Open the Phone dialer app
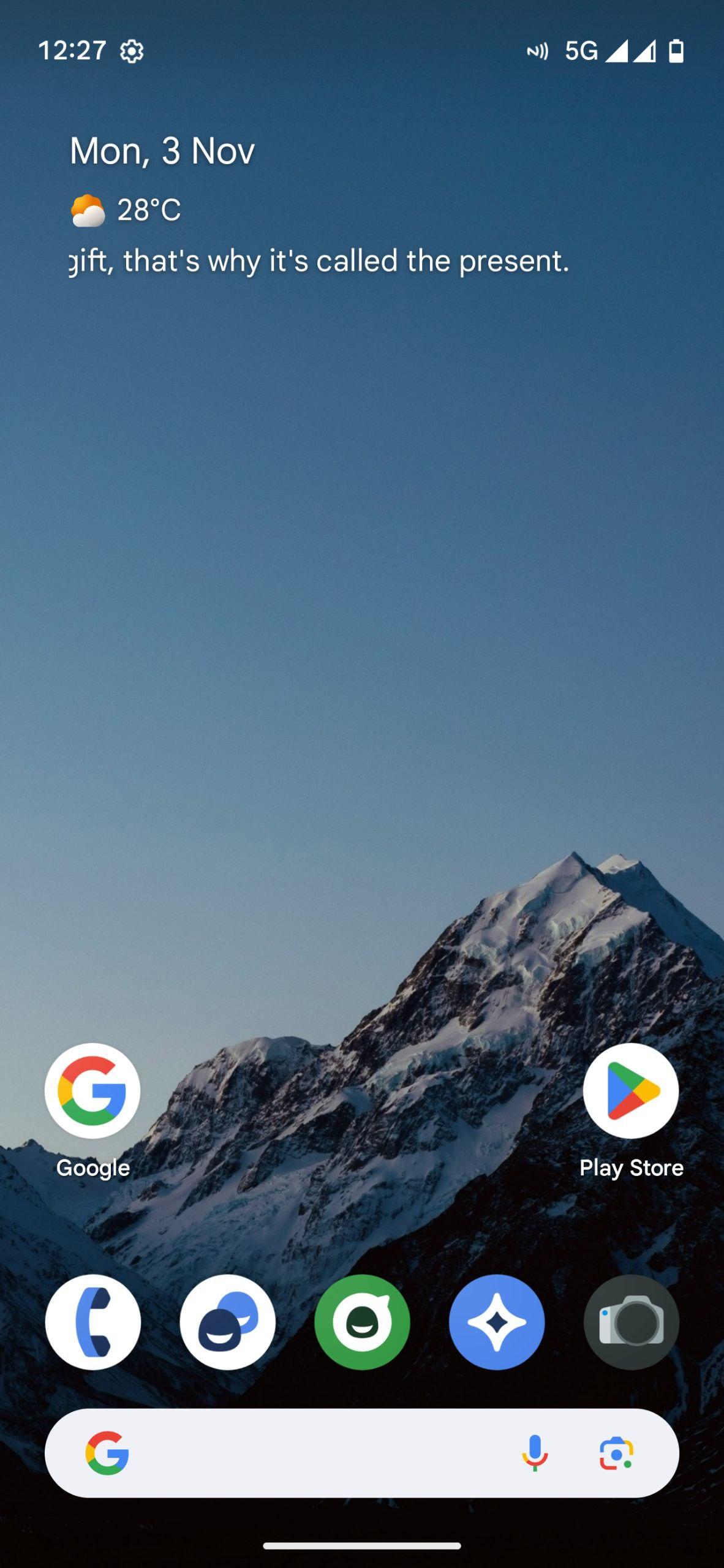This screenshot has width=724, height=1568. pyautogui.click(x=92, y=1322)
